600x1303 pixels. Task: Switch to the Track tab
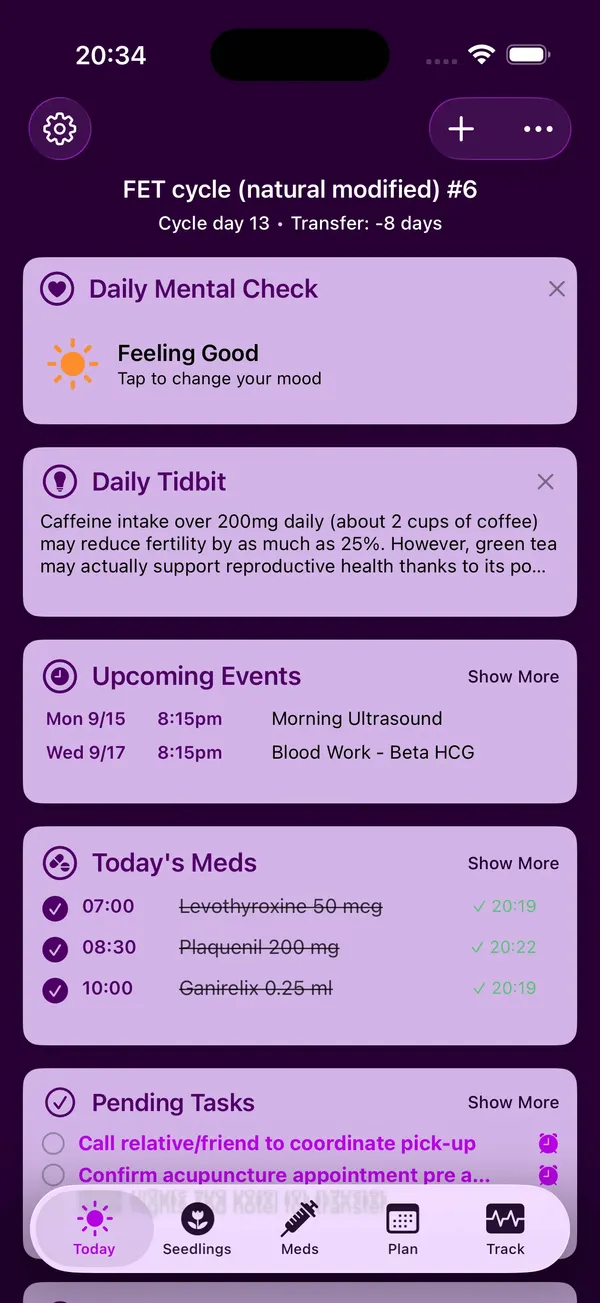point(505,1229)
